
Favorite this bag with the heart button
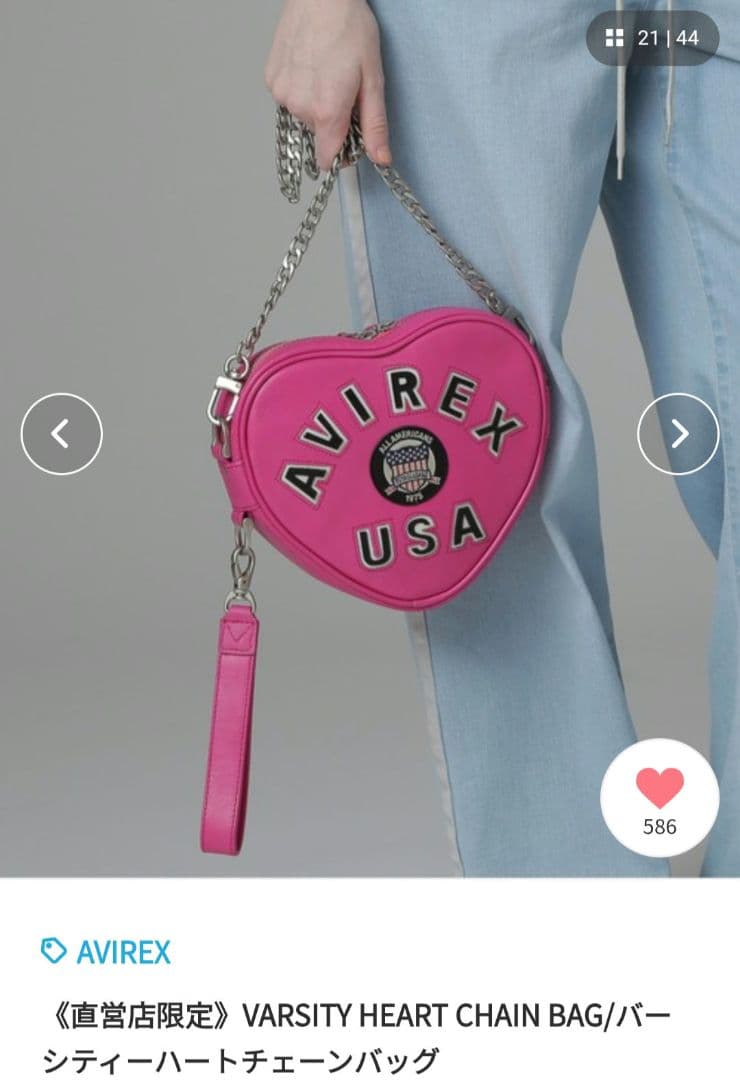point(659,798)
